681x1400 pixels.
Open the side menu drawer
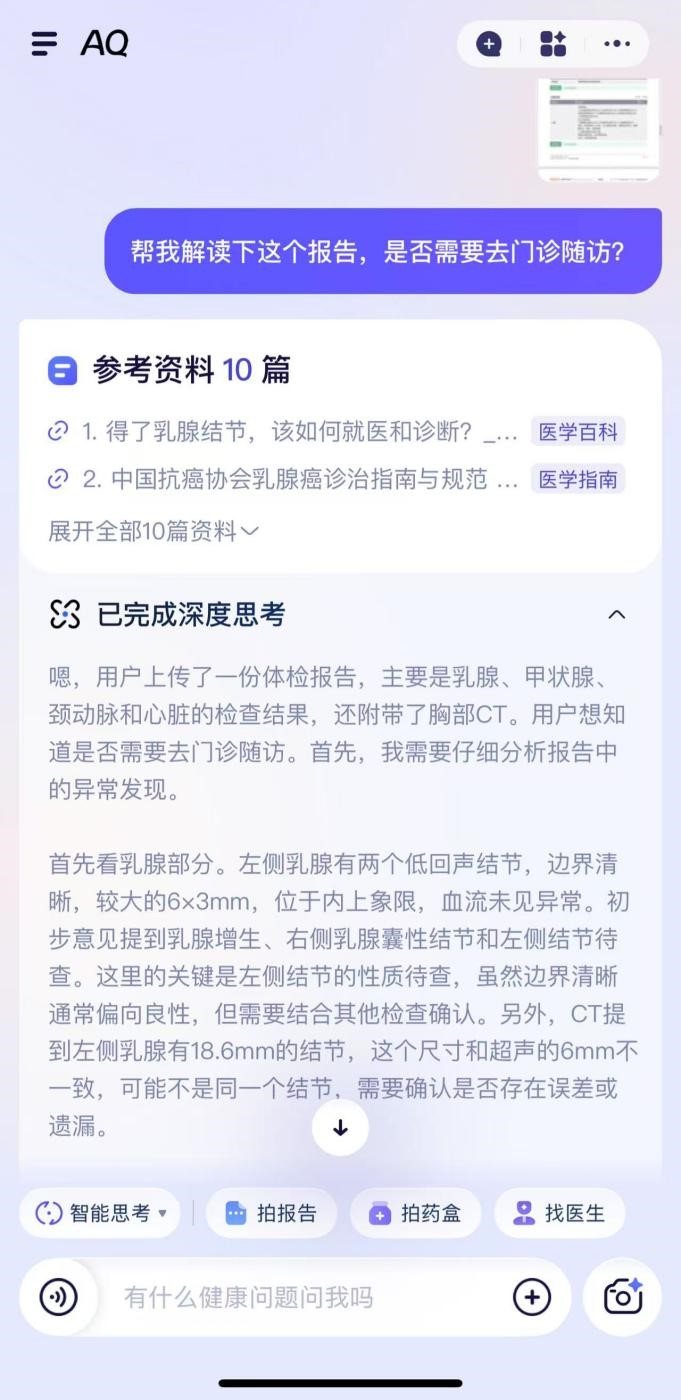(44, 44)
